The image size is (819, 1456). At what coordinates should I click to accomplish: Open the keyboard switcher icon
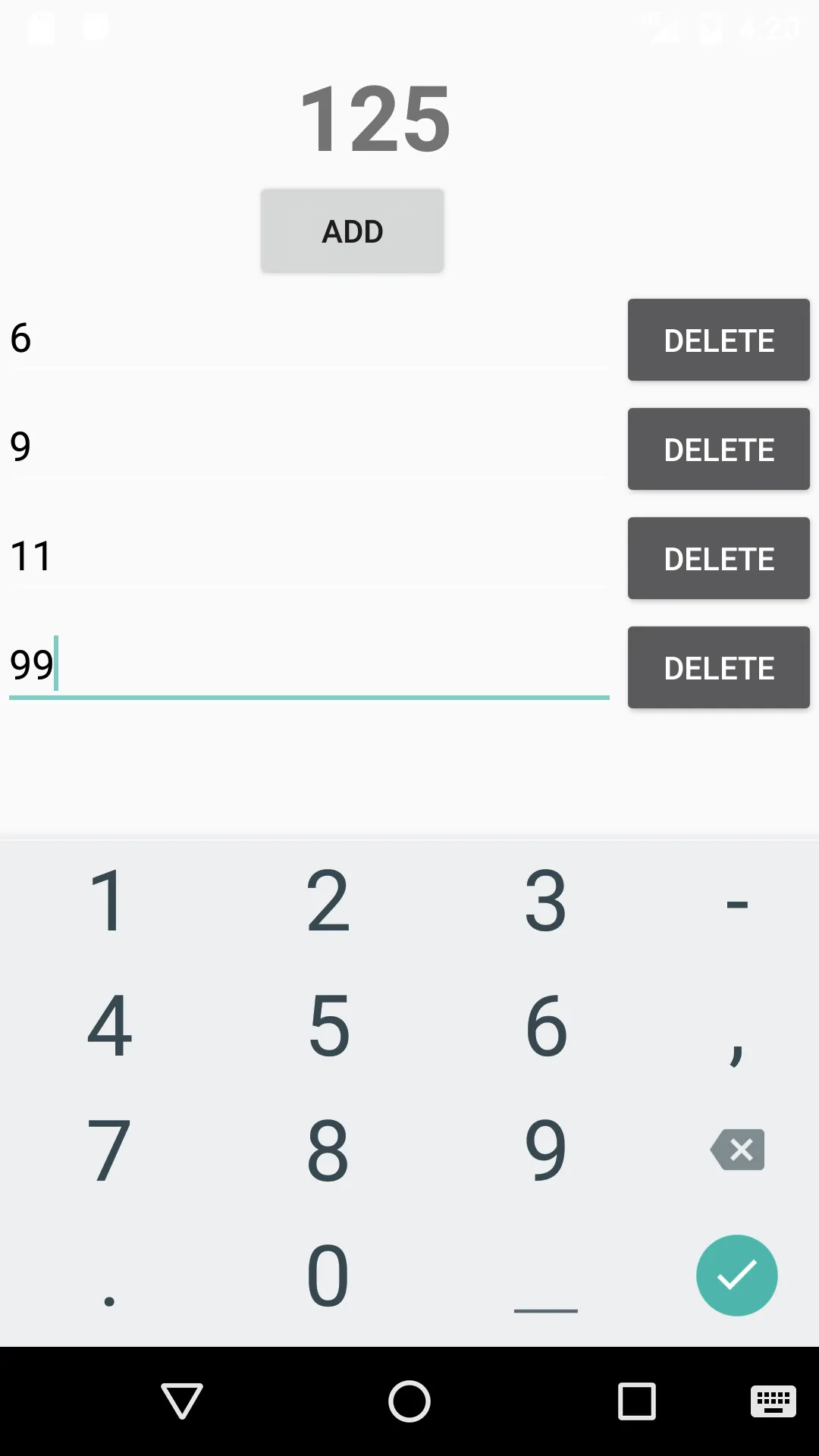pos(773,1401)
